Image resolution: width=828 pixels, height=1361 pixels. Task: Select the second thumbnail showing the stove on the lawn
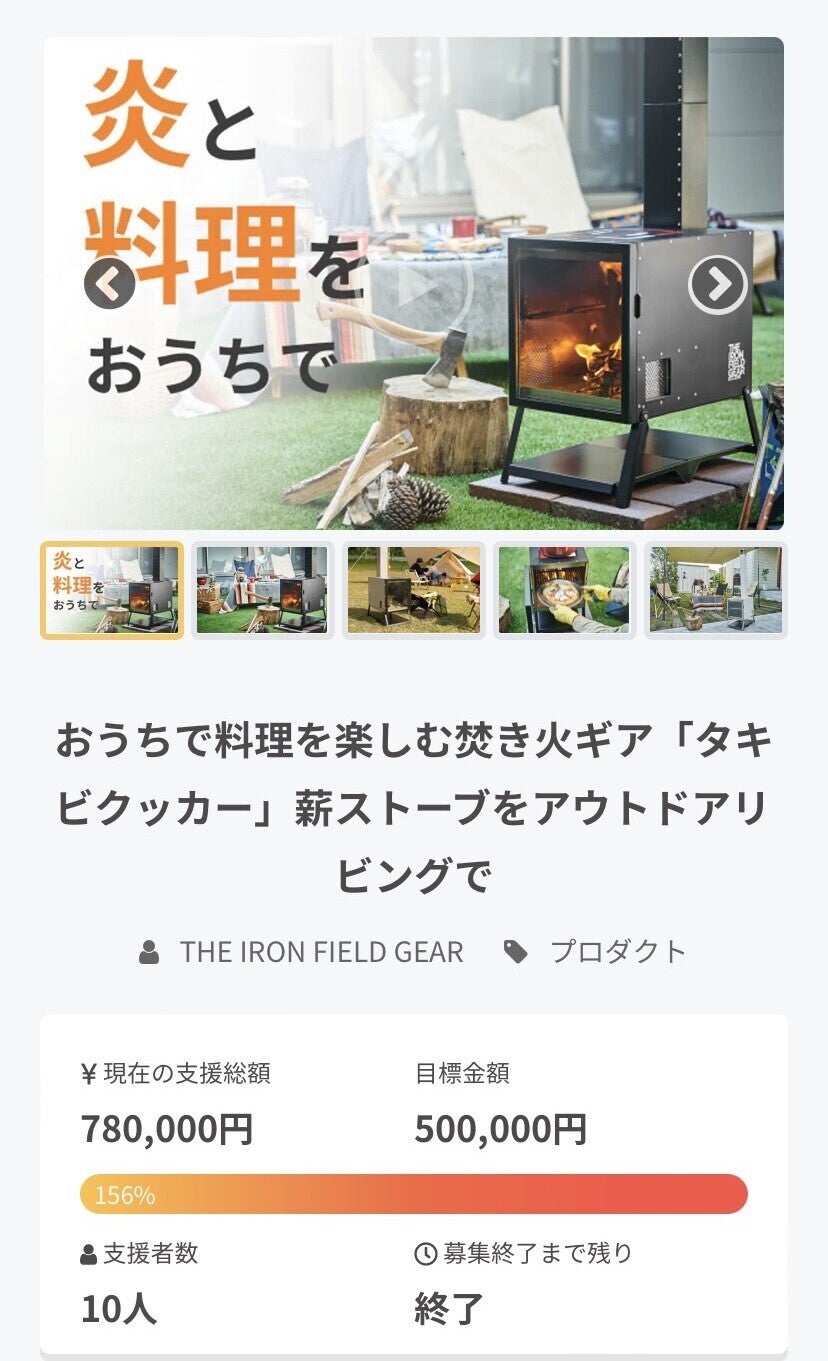(262, 590)
